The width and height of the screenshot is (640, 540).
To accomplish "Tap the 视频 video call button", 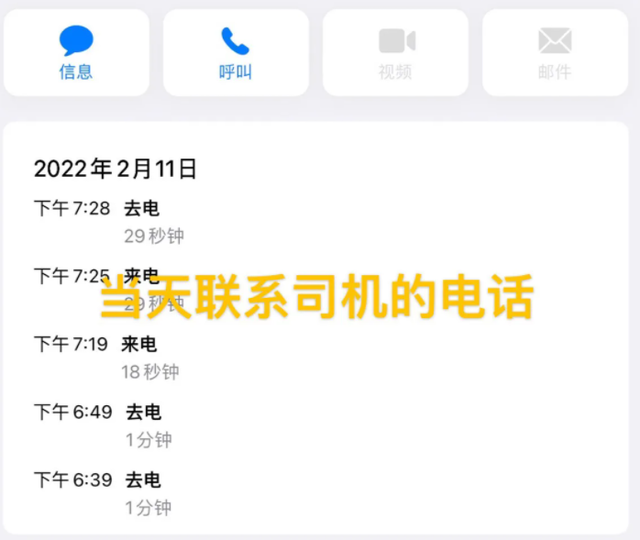I will 396,53.
